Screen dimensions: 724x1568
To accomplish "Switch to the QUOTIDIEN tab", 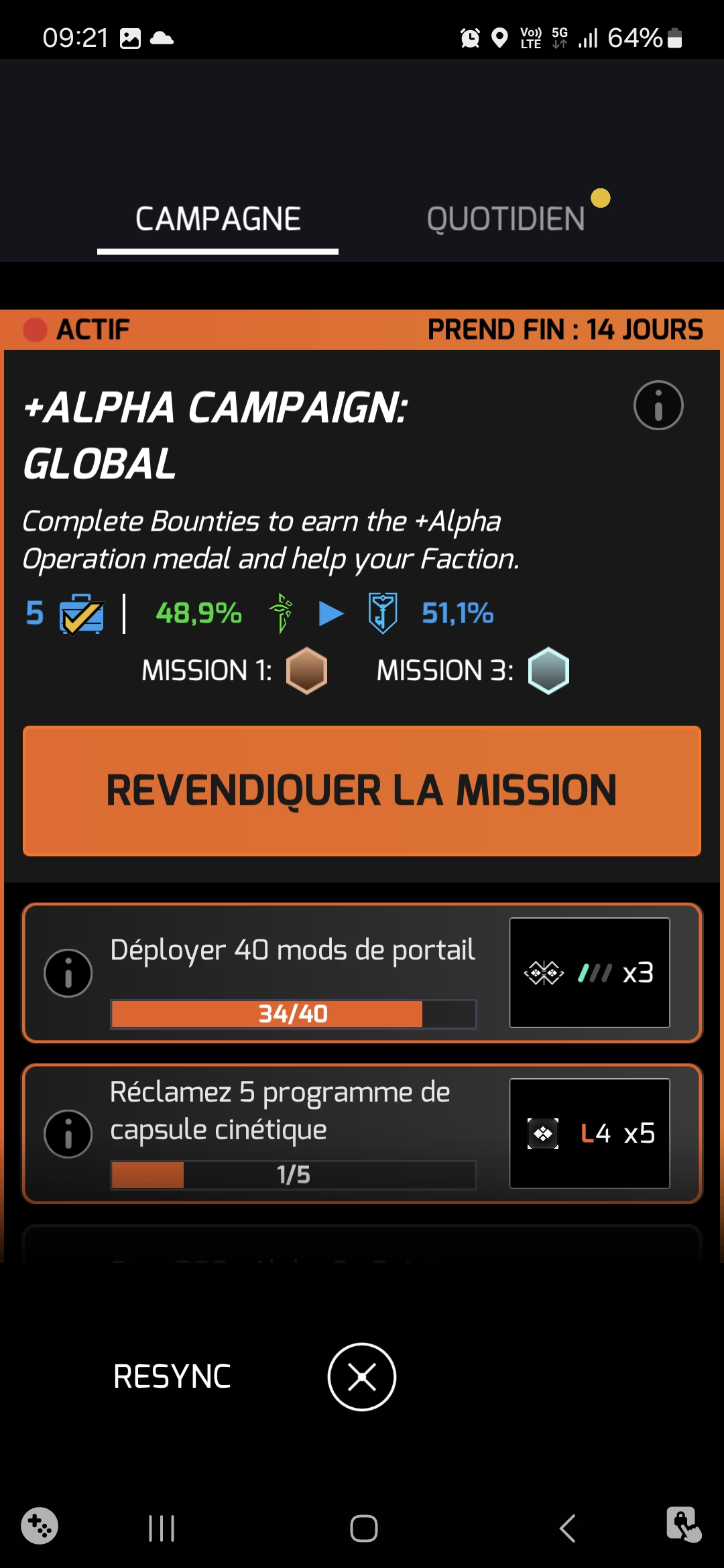I will coord(506,219).
